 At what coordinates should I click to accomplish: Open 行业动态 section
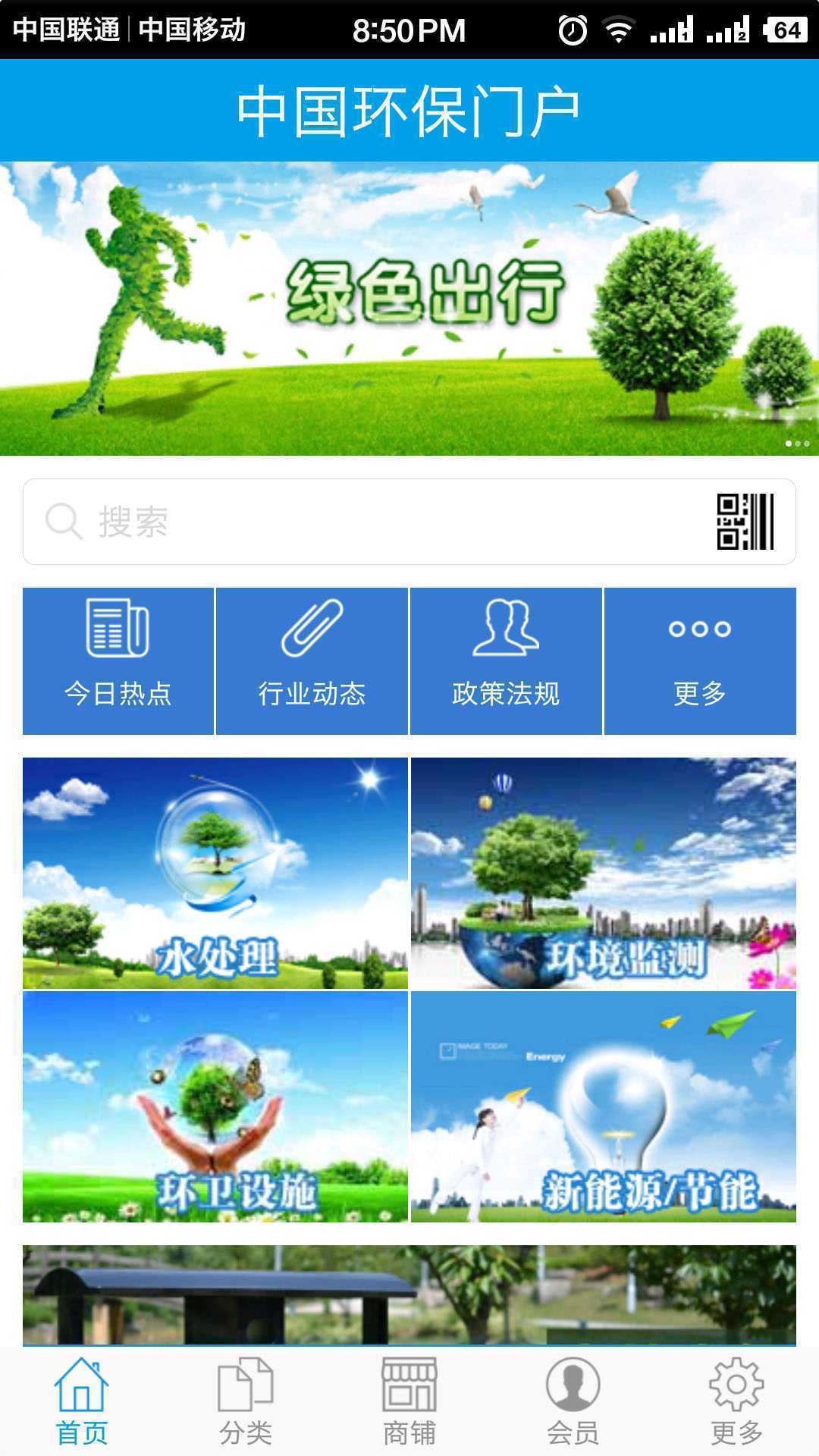click(x=312, y=661)
